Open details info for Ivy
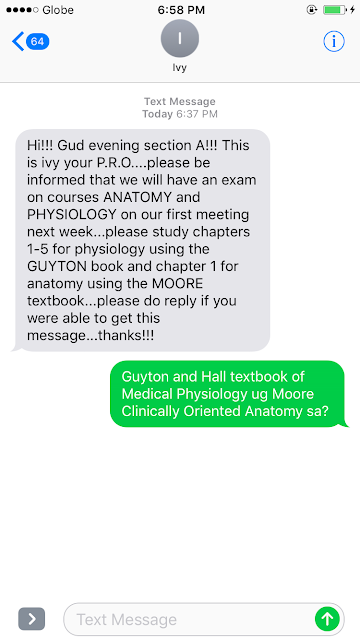 click(x=334, y=41)
